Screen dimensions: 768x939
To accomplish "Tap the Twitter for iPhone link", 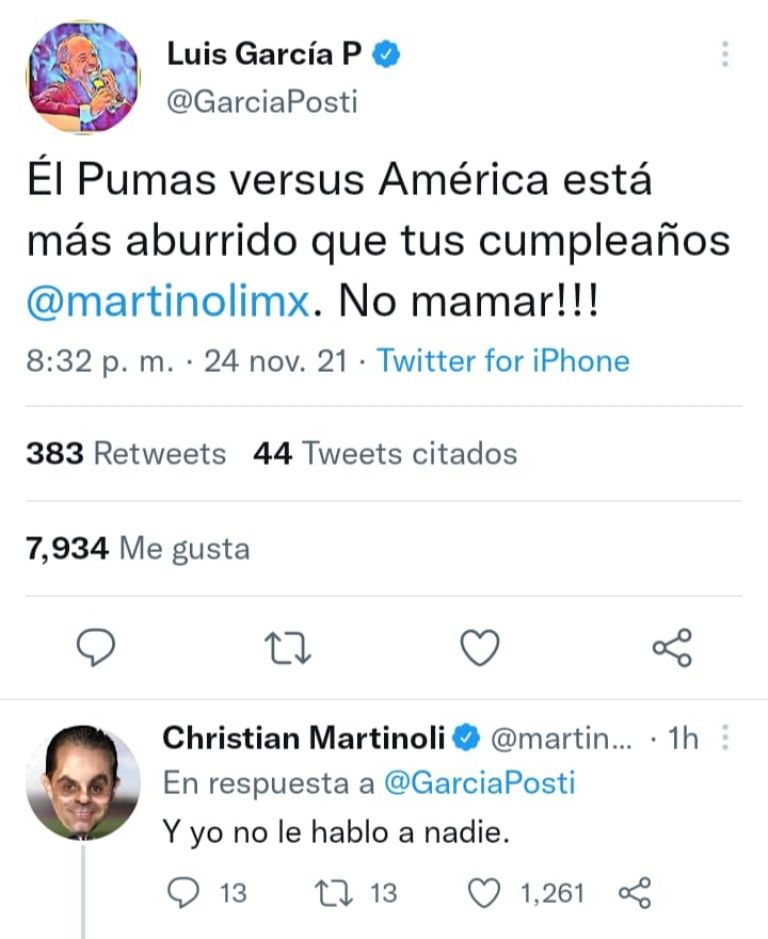I will point(503,360).
